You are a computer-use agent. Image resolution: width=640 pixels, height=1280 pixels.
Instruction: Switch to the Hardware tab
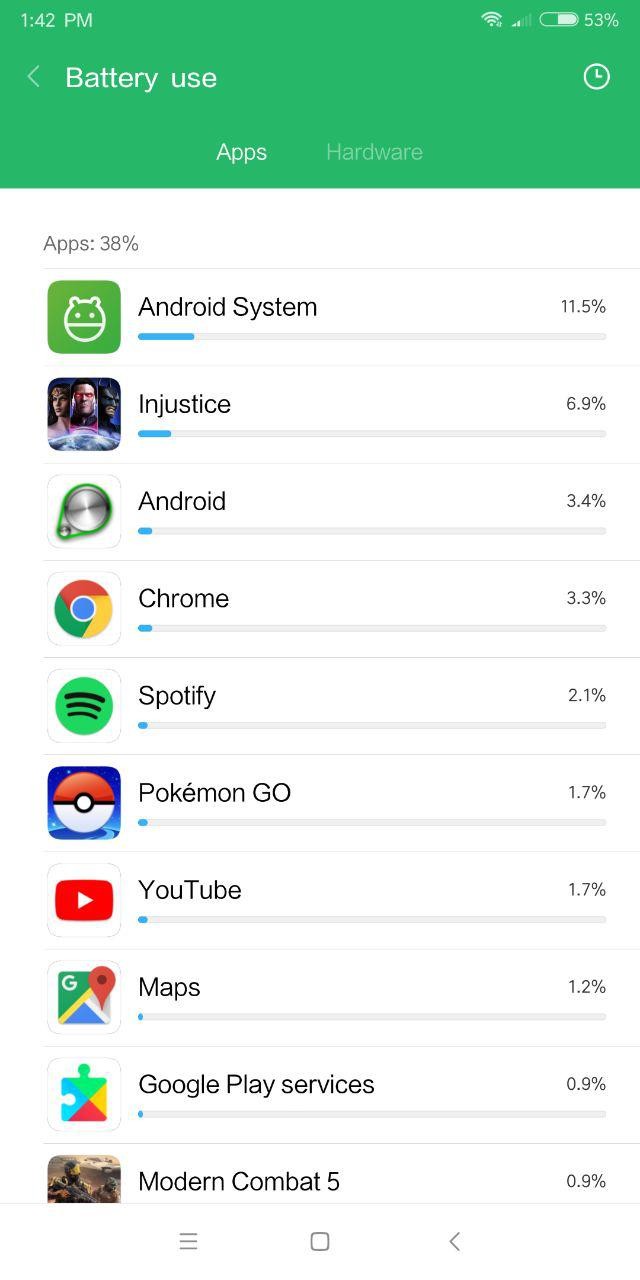(x=374, y=152)
